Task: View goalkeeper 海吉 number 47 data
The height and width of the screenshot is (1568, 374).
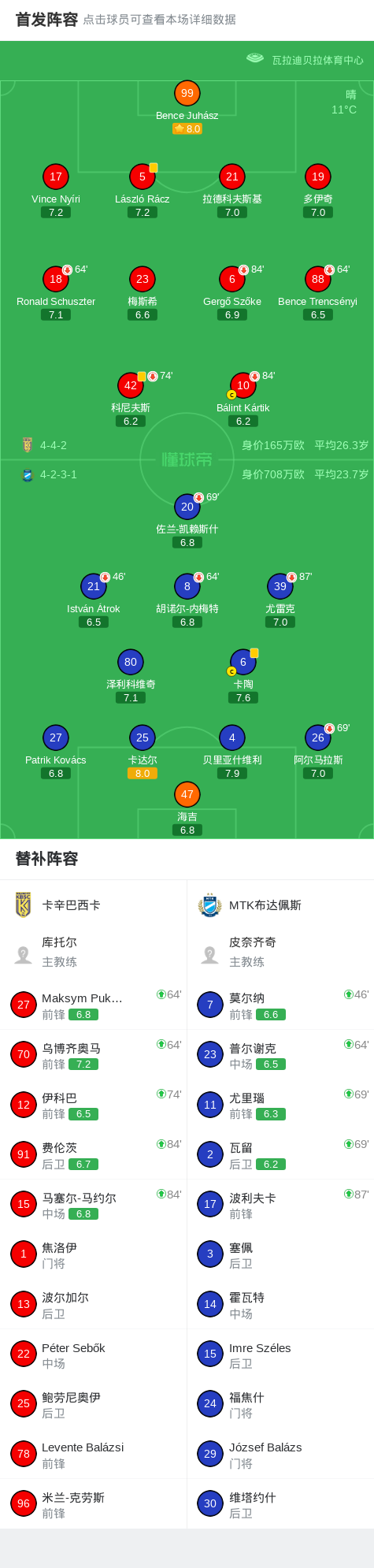Action: tap(187, 794)
